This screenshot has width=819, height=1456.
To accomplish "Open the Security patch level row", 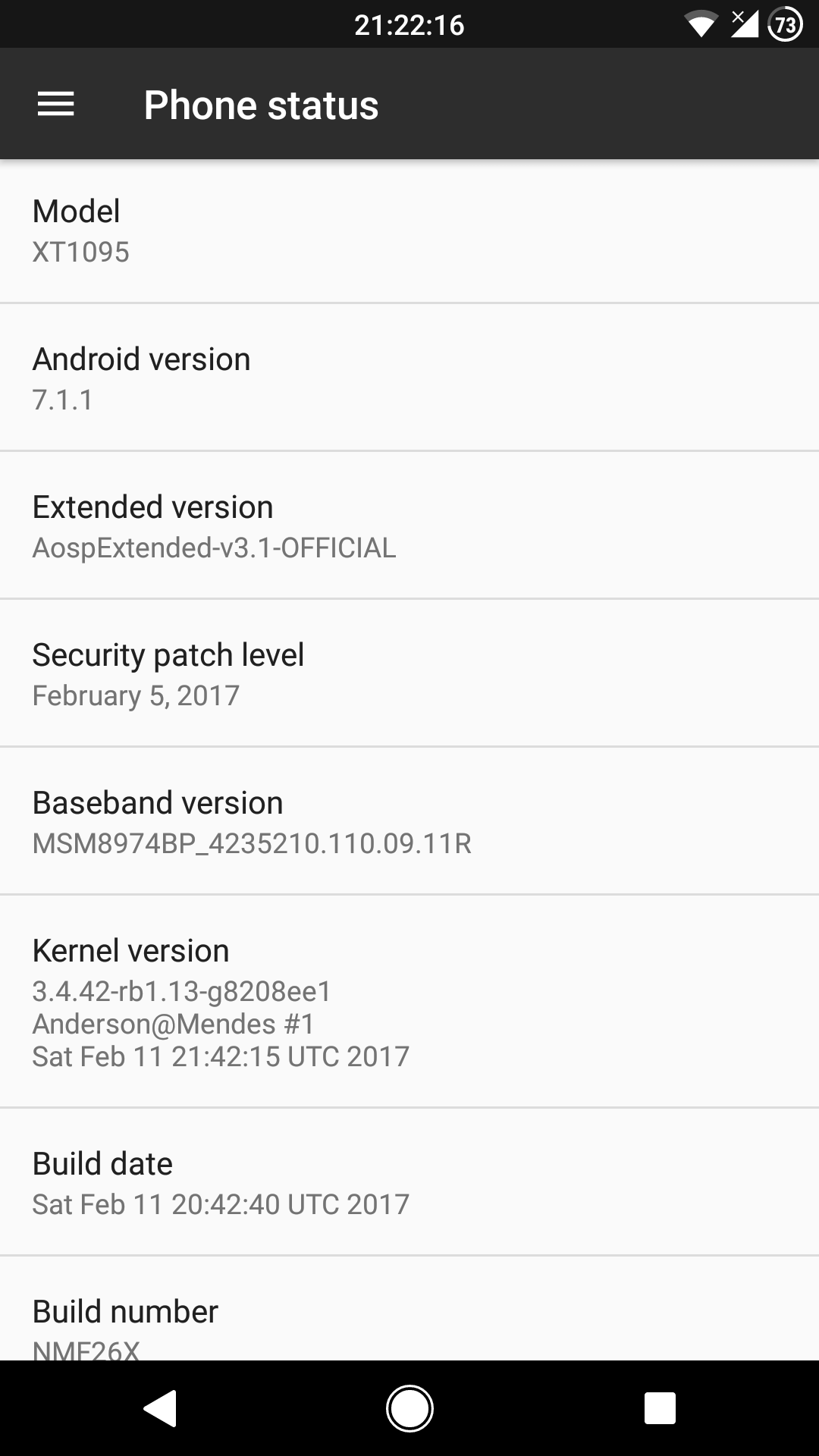I will click(x=409, y=673).
